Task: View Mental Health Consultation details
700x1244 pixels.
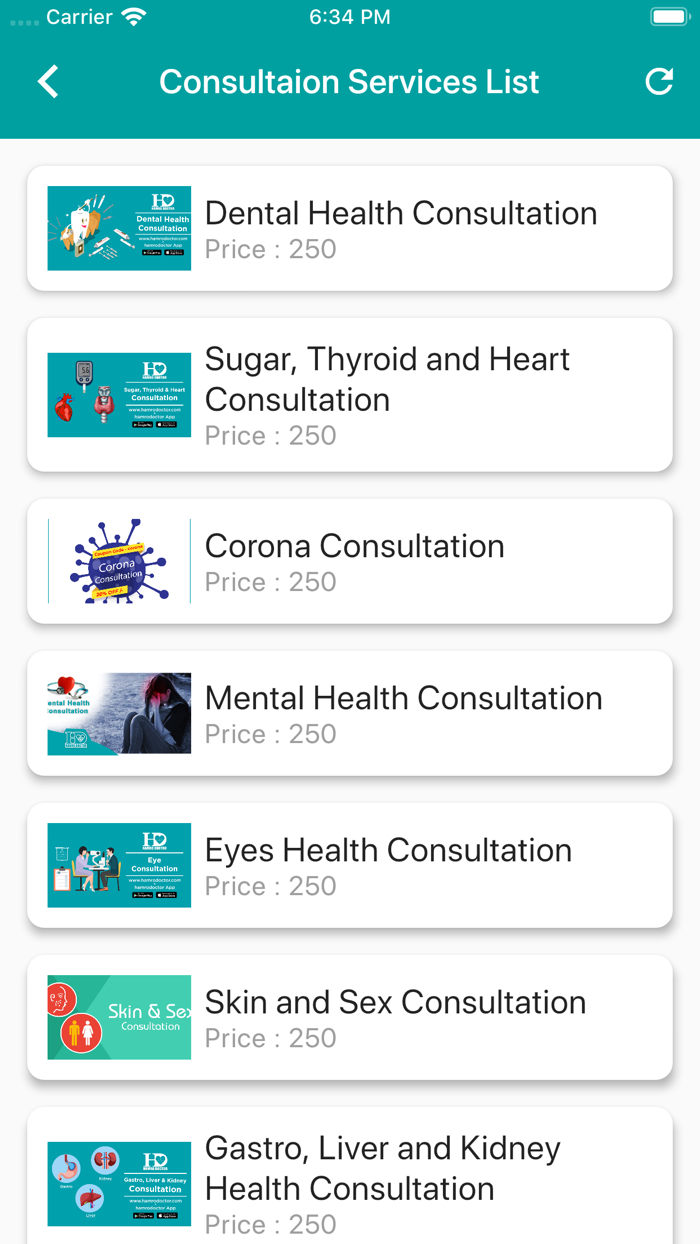Action: 349,714
